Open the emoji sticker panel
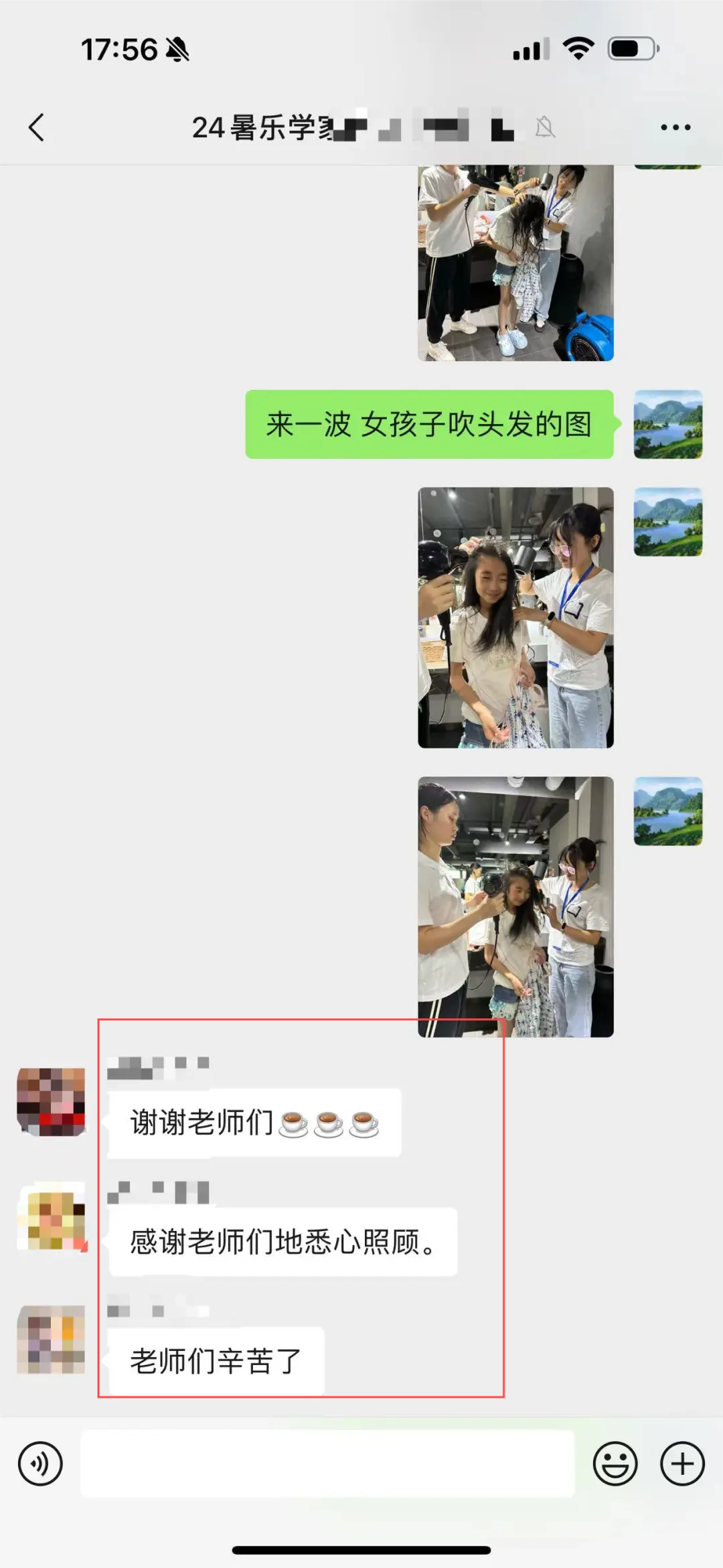 pos(615,1464)
